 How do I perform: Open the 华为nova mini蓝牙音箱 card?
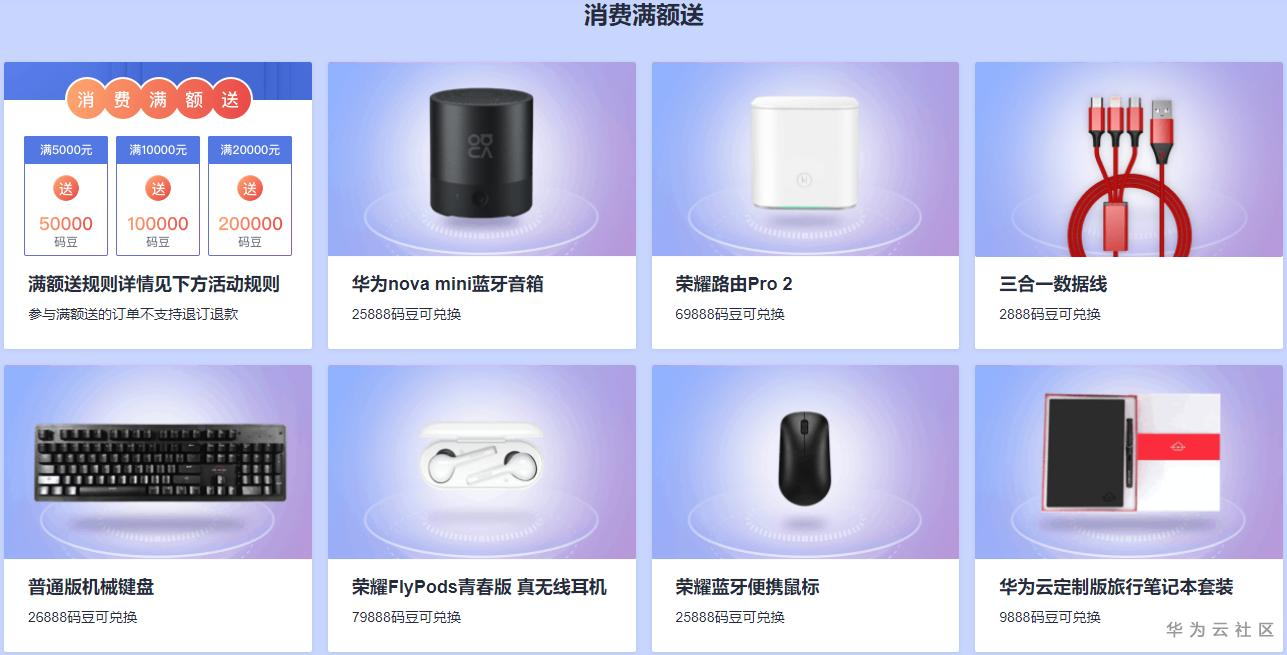click(481, 205)
